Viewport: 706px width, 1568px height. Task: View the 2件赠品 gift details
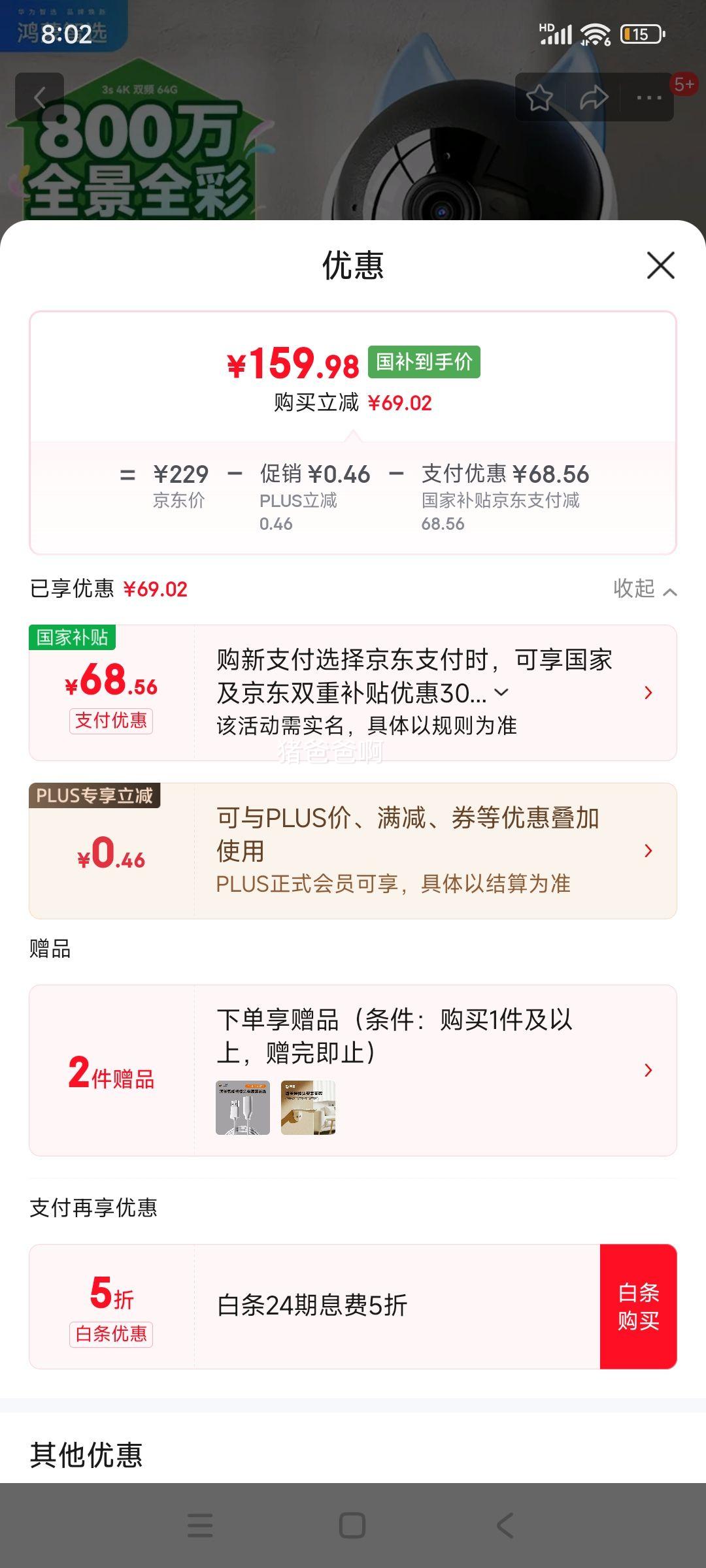click(x=648, y=1070)
